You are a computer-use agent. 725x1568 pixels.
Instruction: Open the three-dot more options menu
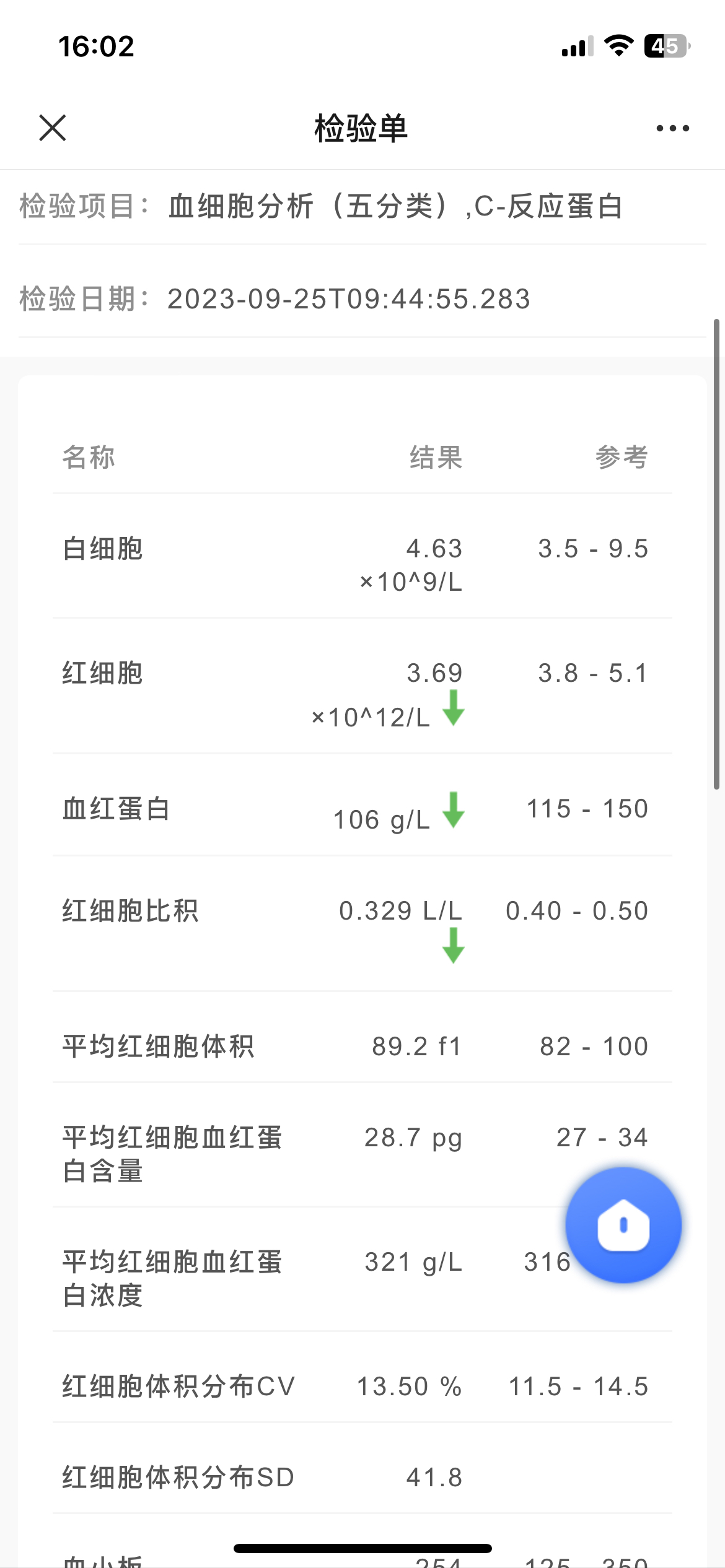click(x=673, y=128)
